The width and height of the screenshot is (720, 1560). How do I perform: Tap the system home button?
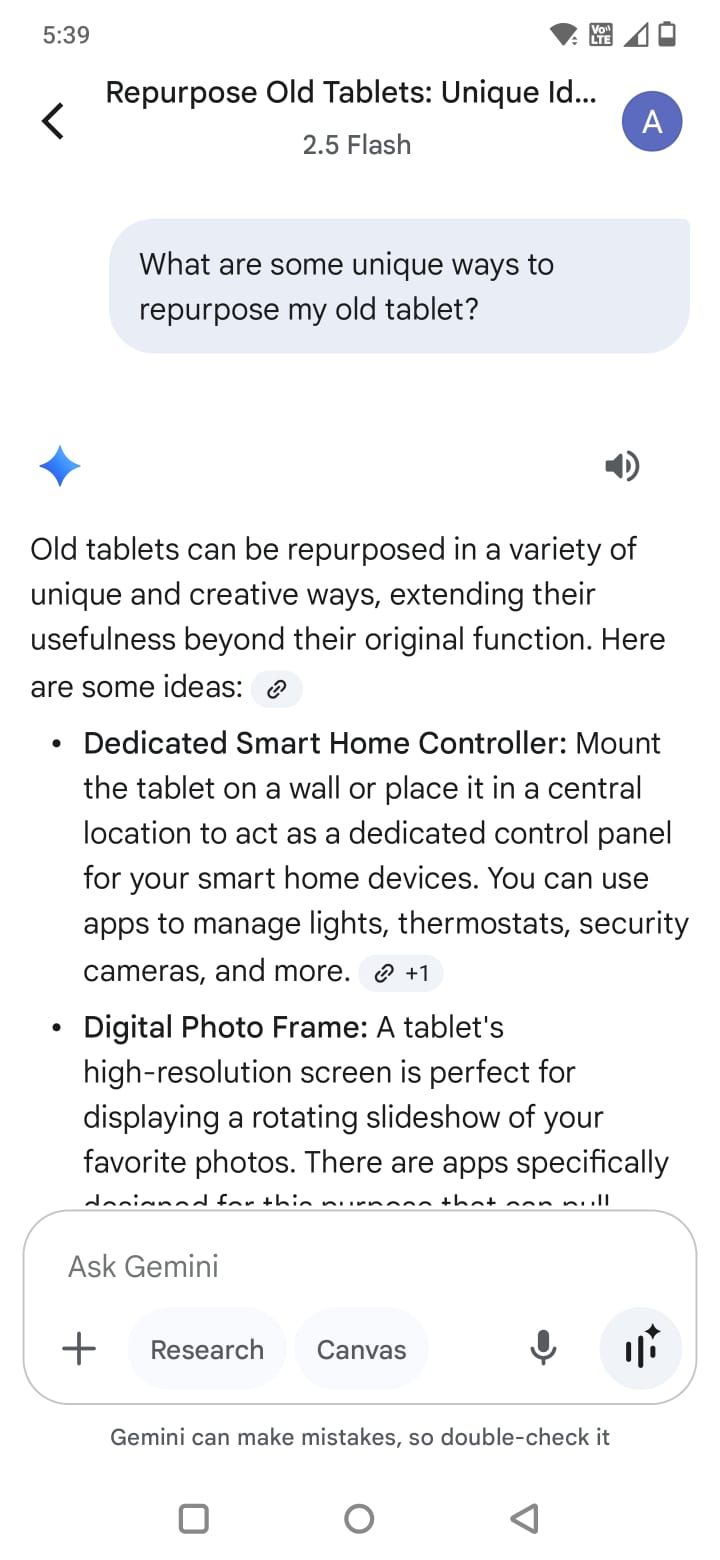coord(359,1519)
